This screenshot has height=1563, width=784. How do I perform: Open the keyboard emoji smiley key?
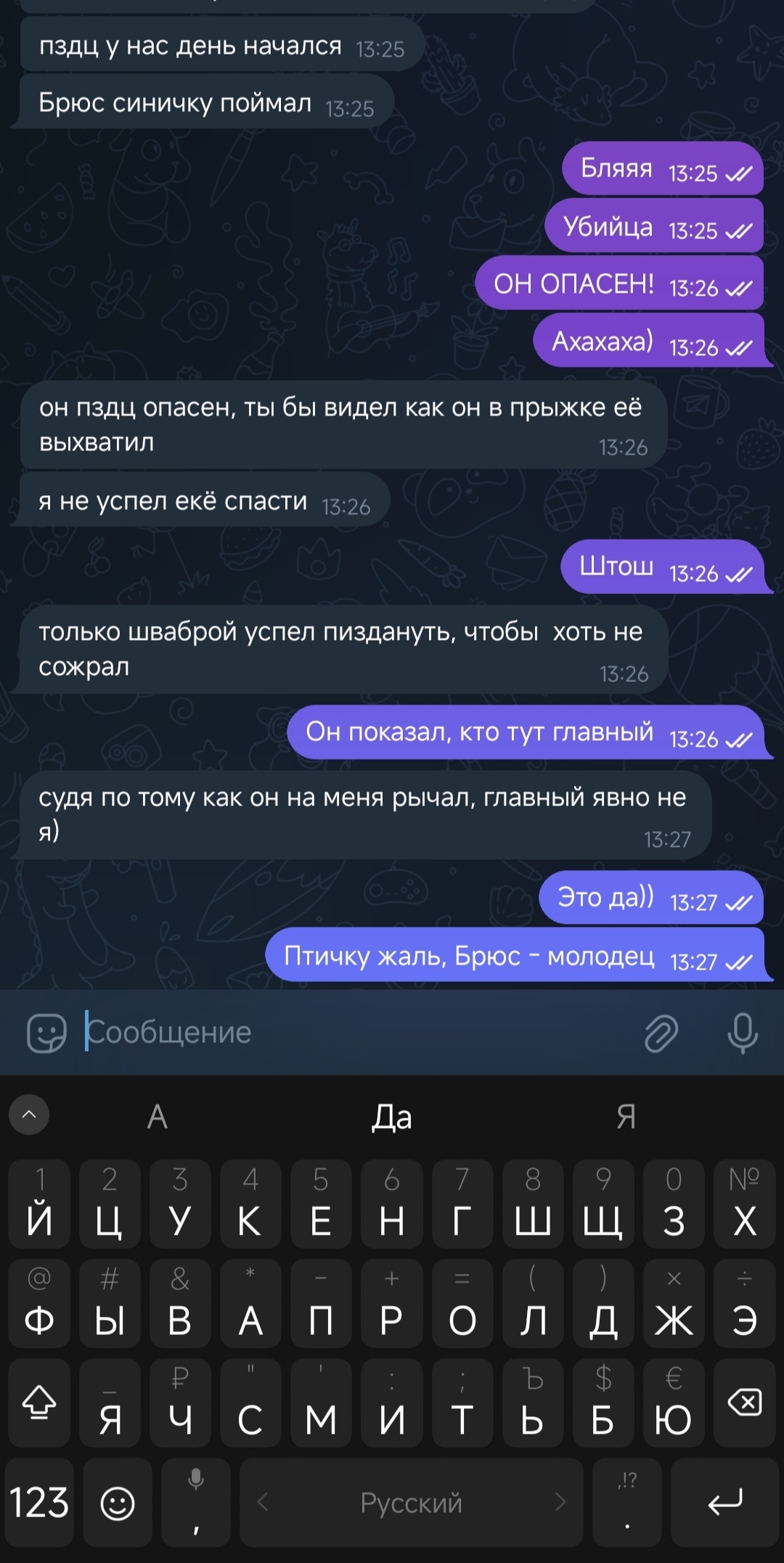pyautogui.click(x=117, y=1502)
